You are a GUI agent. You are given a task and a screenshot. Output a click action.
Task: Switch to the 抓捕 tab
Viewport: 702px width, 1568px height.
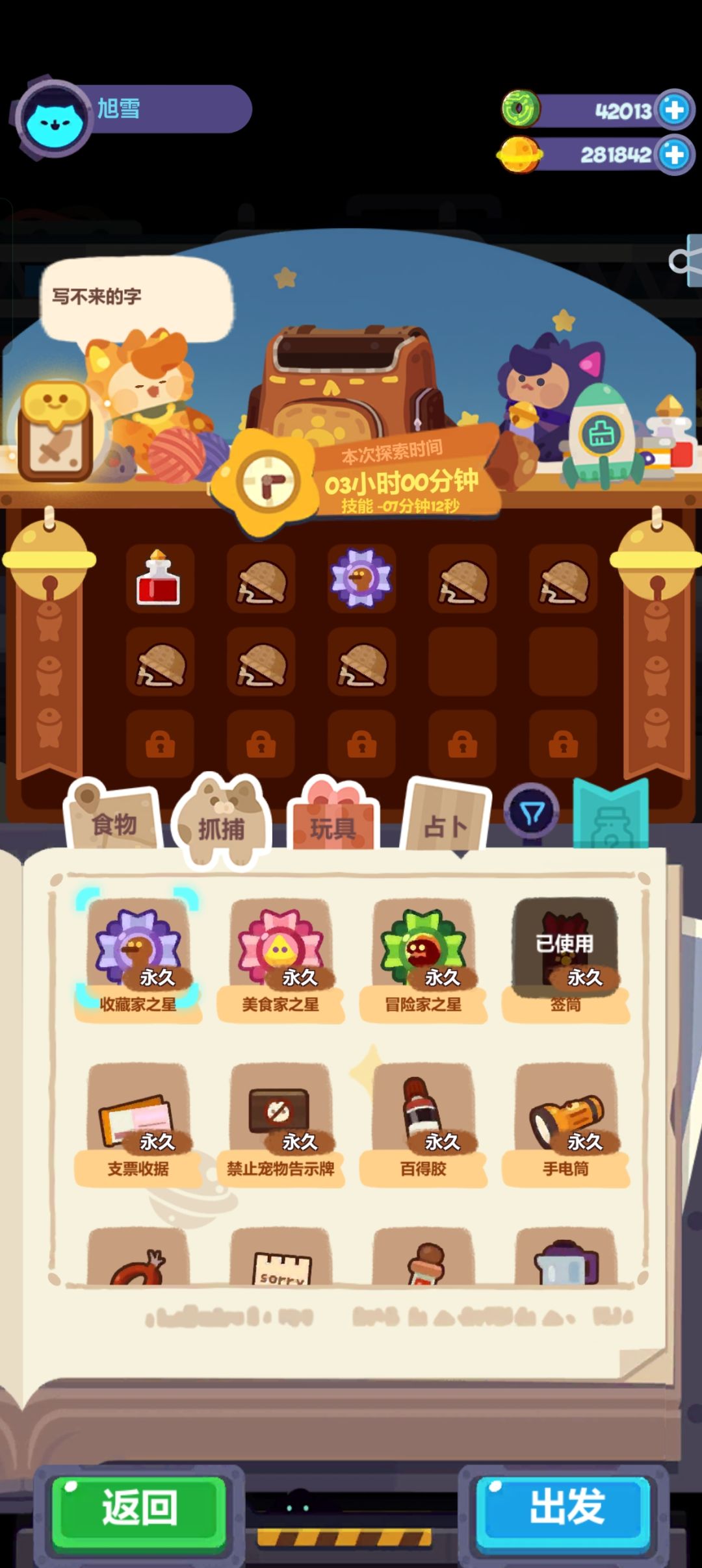(222, 820)
